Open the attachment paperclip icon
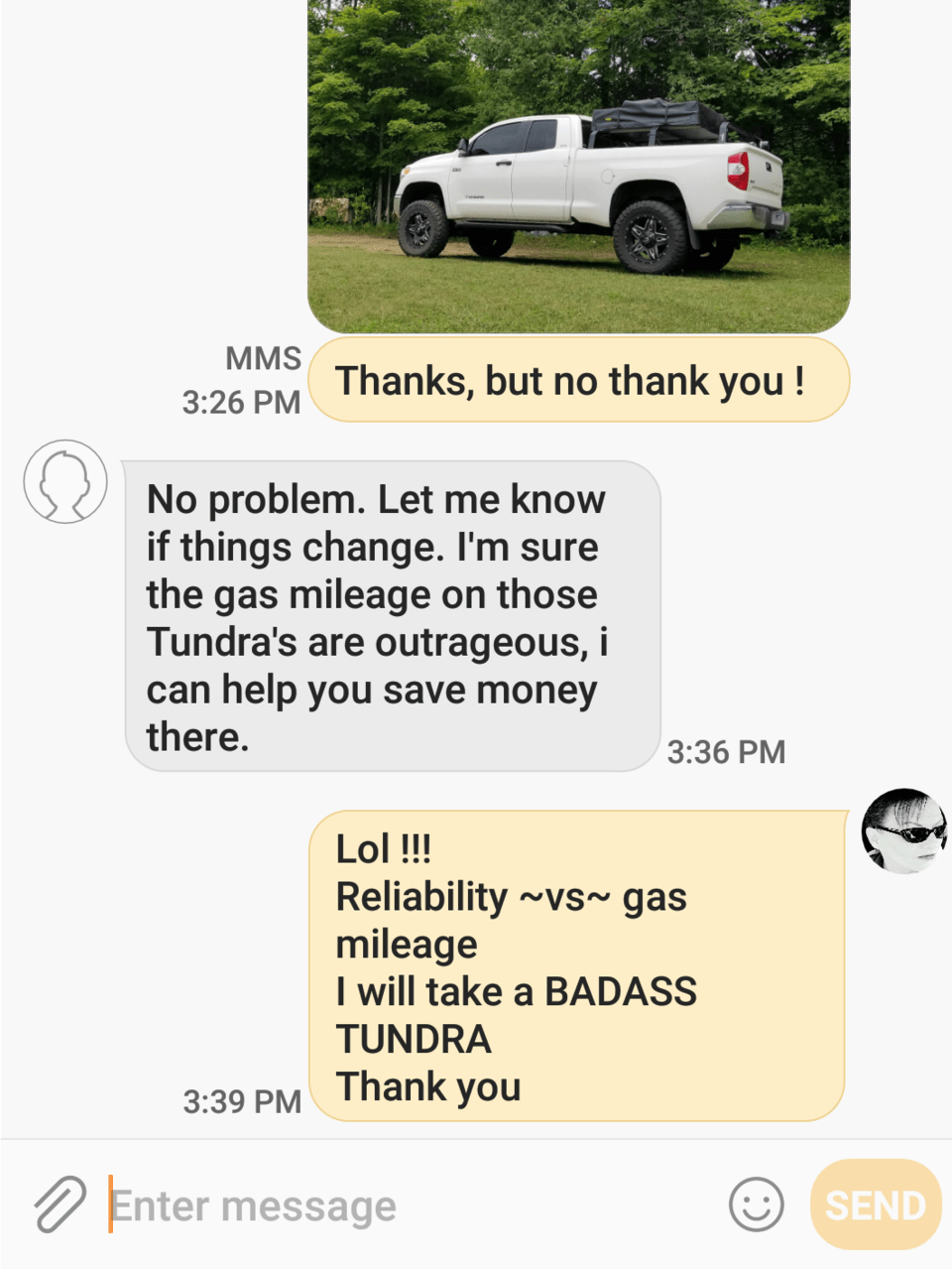Screen dimensions: 952x1269 59,1205
